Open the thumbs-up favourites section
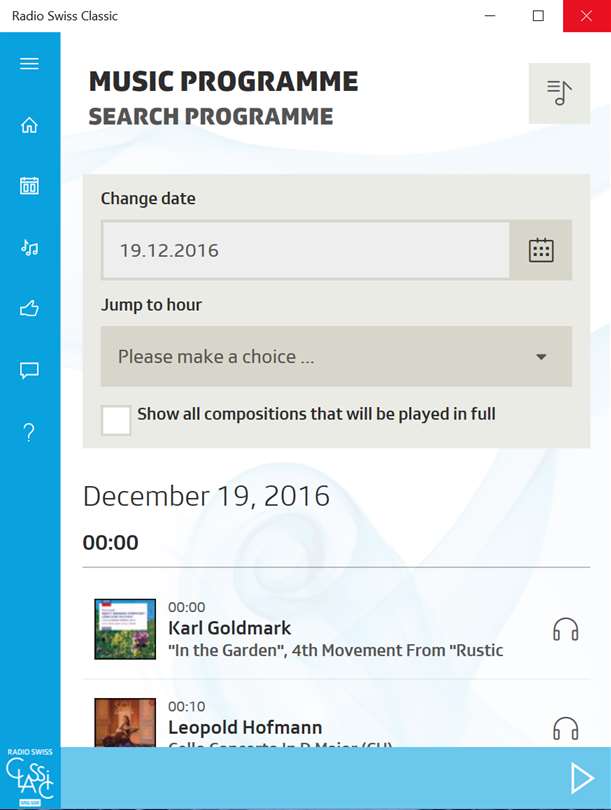 click(29, 309)
